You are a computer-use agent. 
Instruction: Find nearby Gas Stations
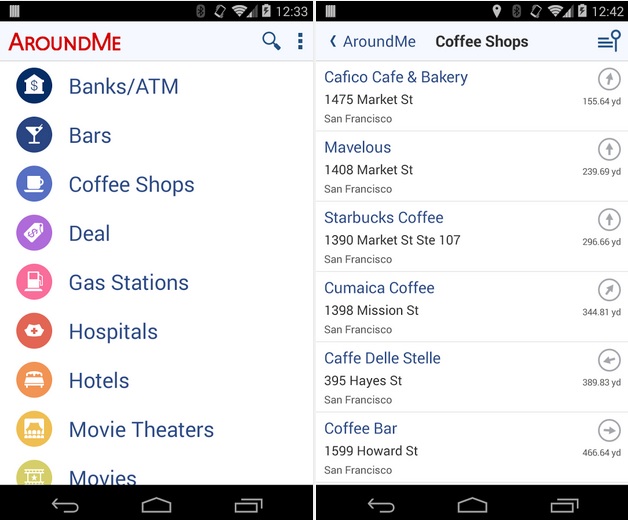(x=128, y=283)
